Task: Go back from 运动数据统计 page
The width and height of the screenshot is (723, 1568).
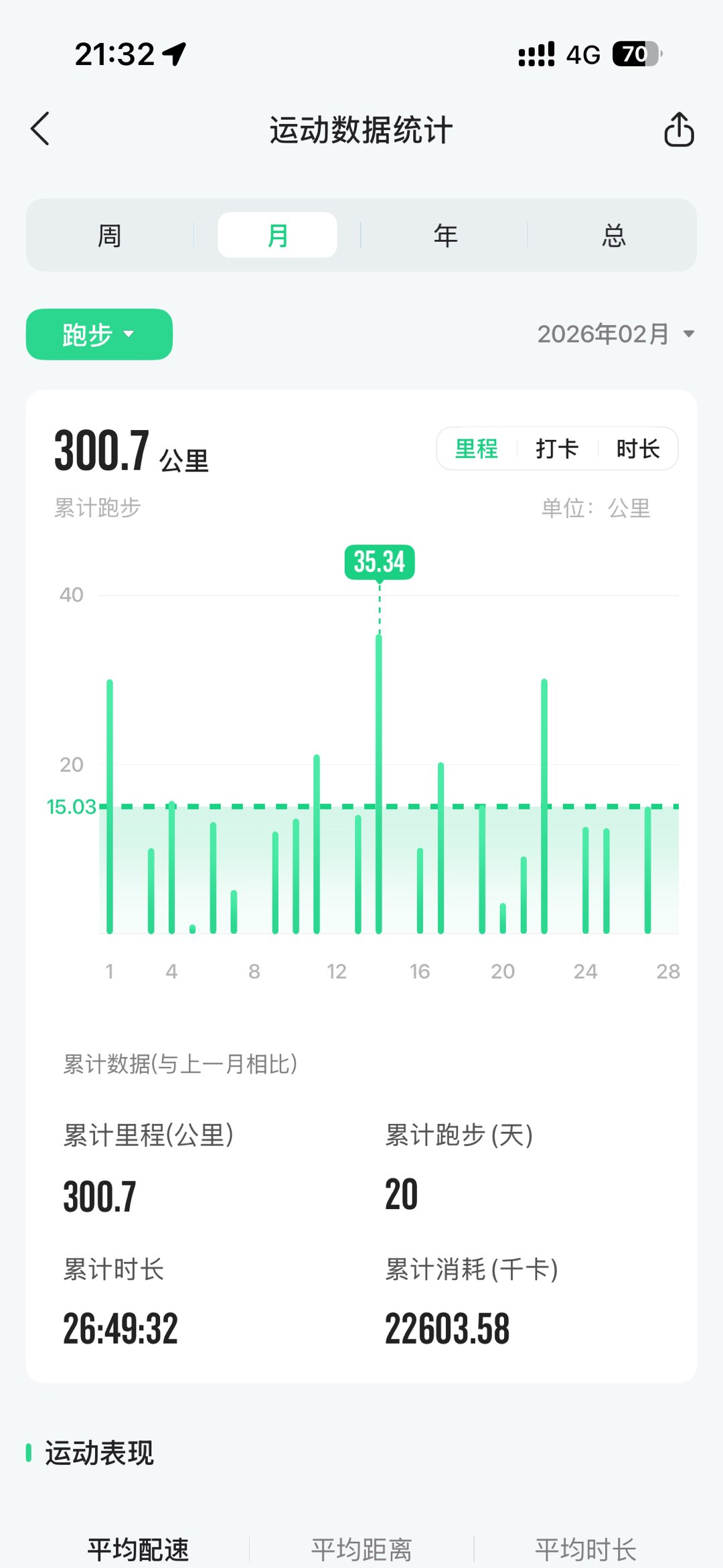Action: (x=40, y=129)
